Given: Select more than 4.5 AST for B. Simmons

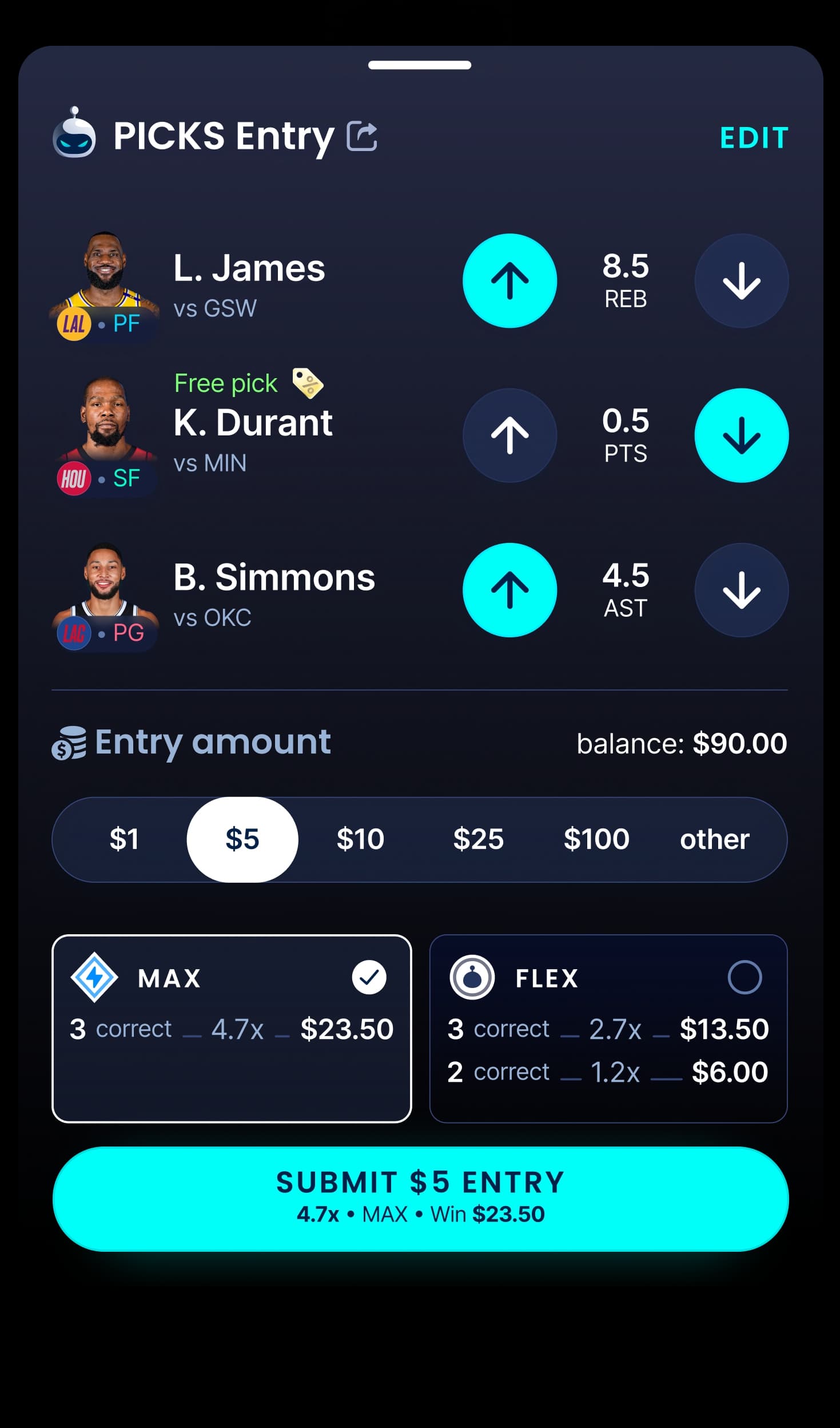Looking at the screenshot, I should pyautogui.click(x=509, y=590).
